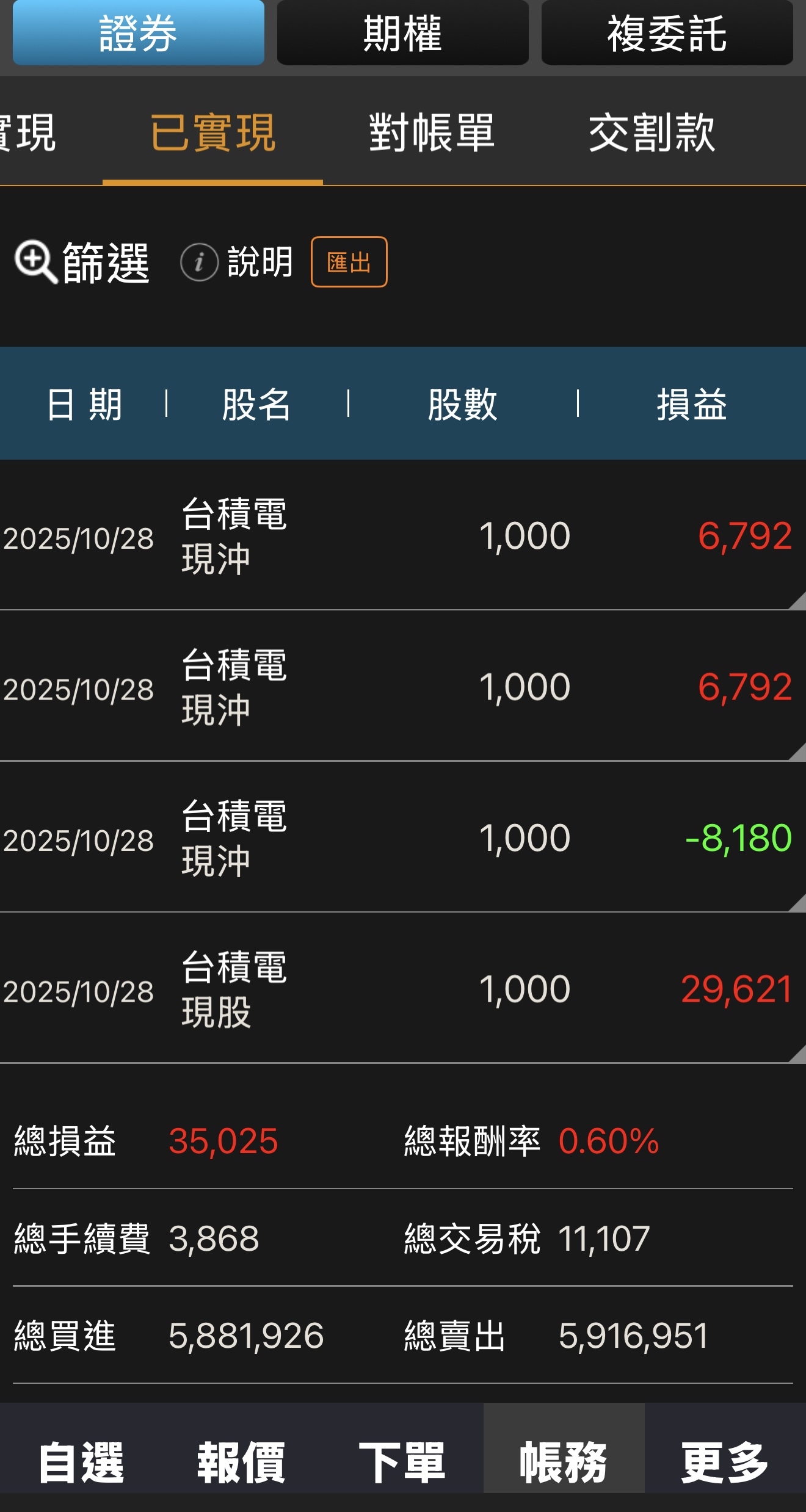Go to the 下單 tab
Viewport: 806px width, 1512px height.
click(402, 1463)
